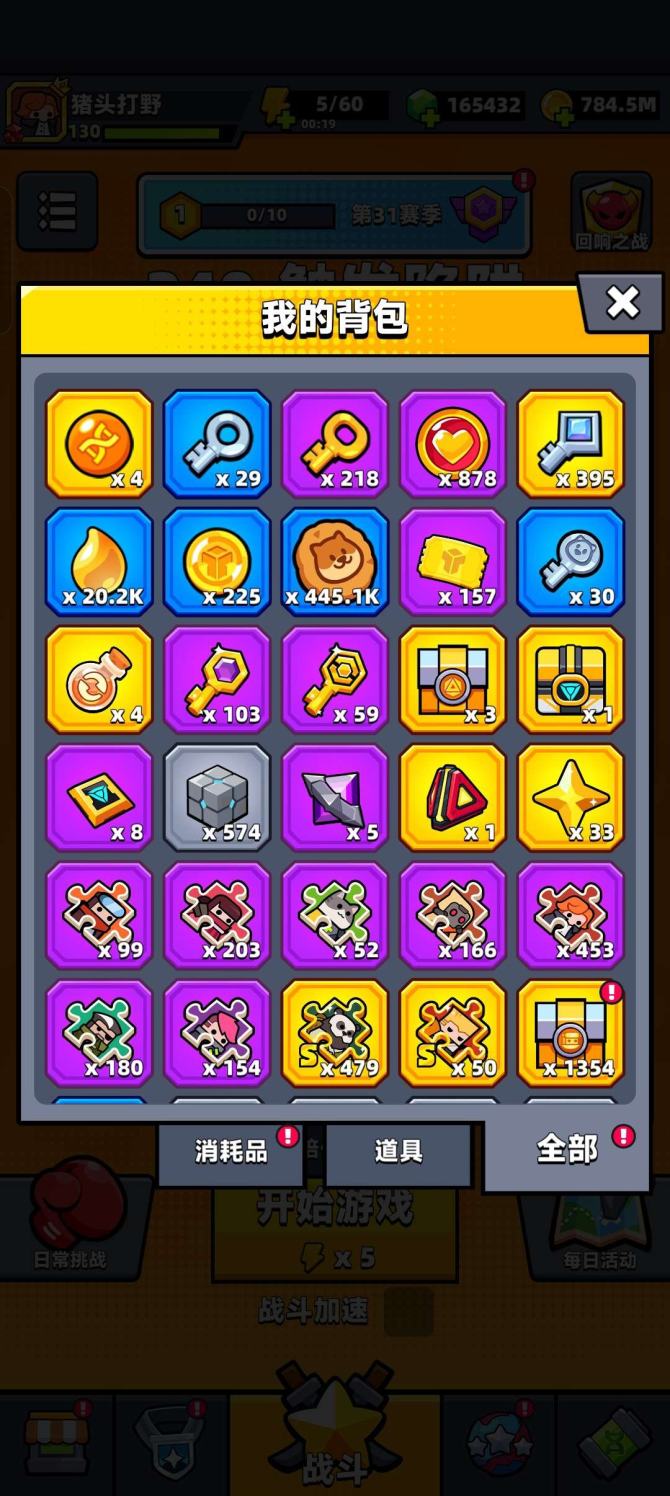Select the red triangle item x 1
This screenshot has width=670, height=1496.
click(x=453, y=797)
